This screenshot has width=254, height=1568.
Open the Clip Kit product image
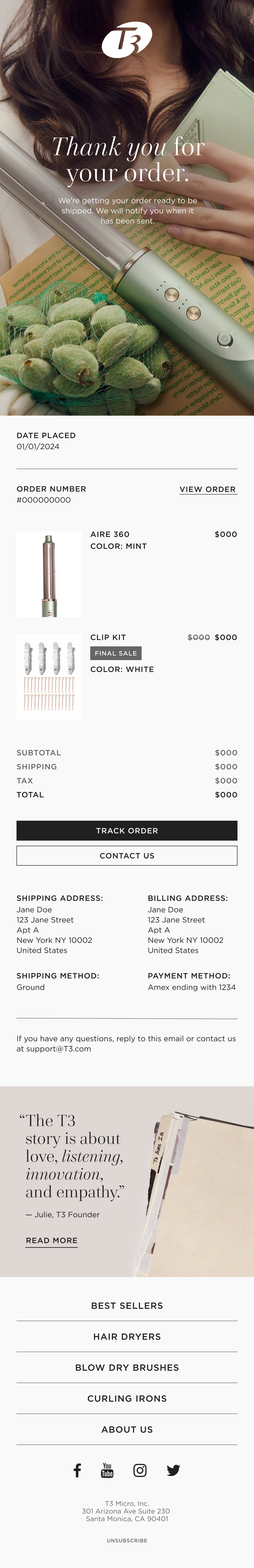click(49, 677)
